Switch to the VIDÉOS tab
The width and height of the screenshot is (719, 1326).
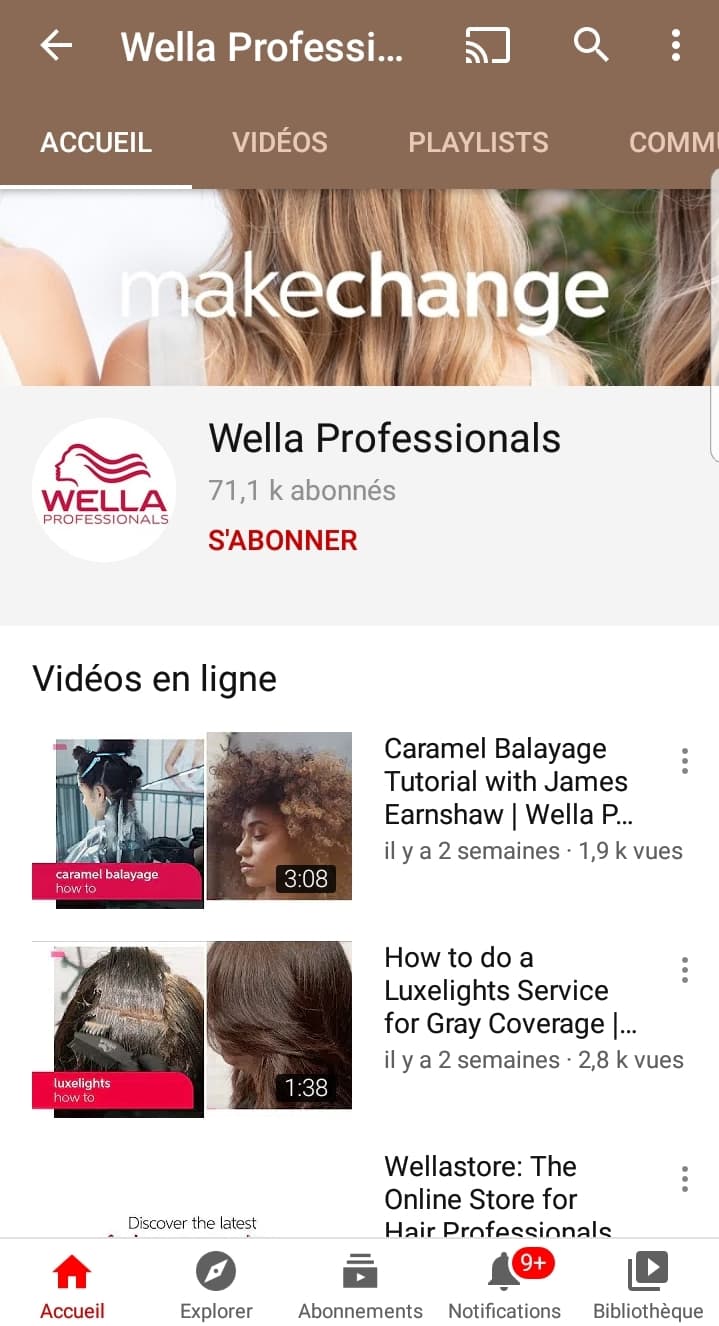280,142
